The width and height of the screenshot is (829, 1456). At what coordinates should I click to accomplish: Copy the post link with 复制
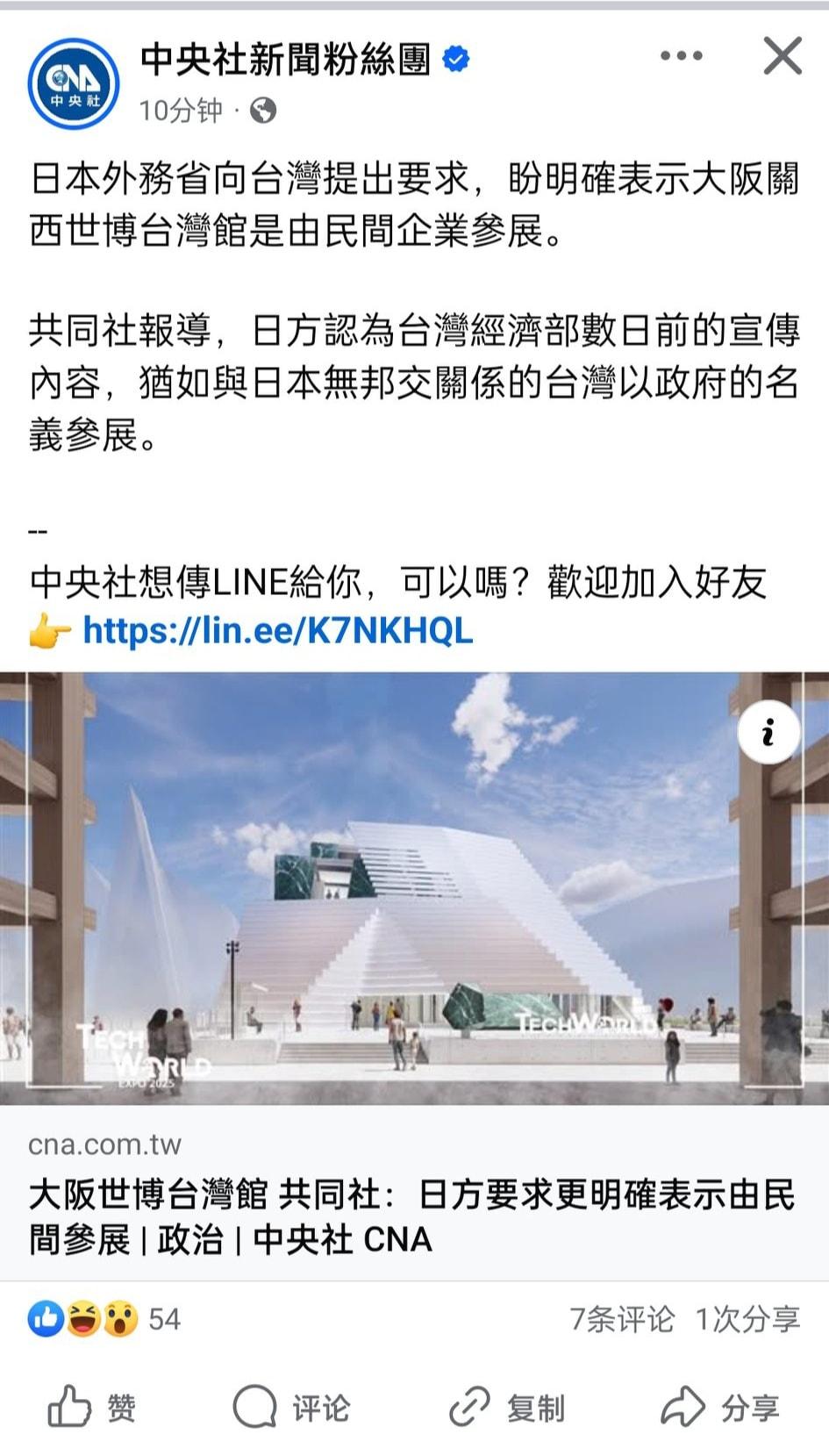[x=507, y=1408]
